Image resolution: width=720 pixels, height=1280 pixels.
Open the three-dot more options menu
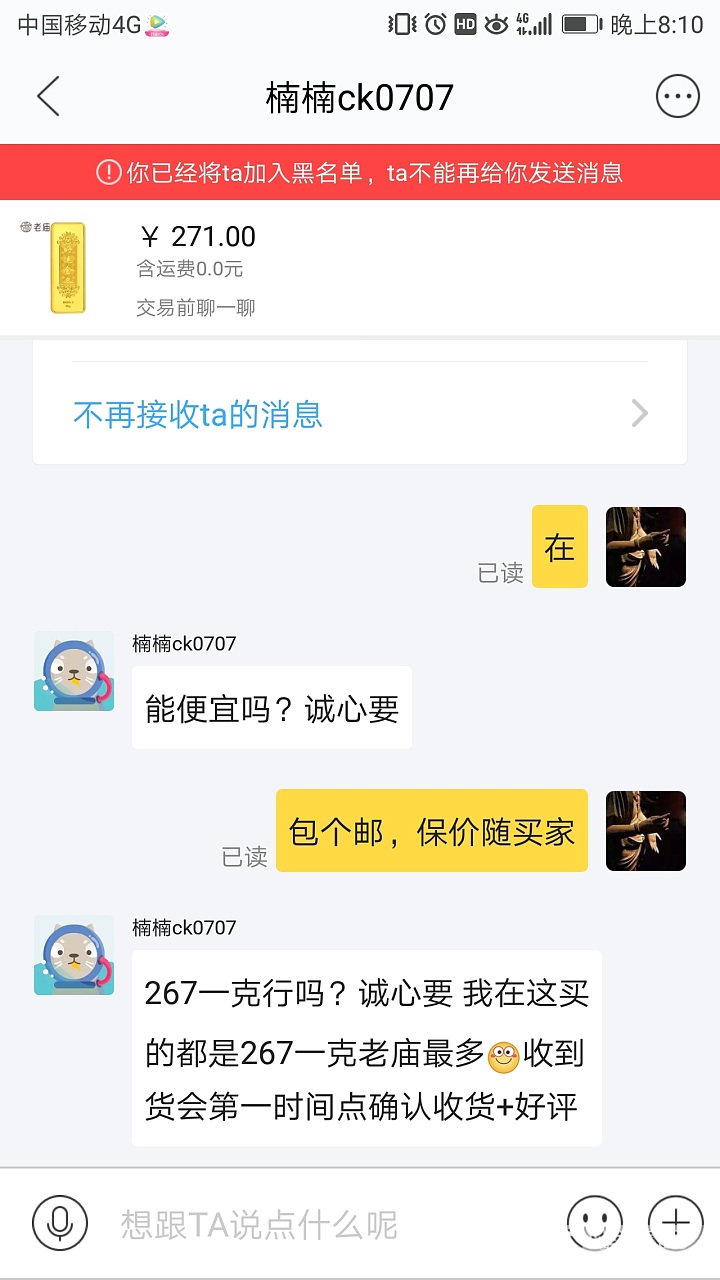click(677, 97)
